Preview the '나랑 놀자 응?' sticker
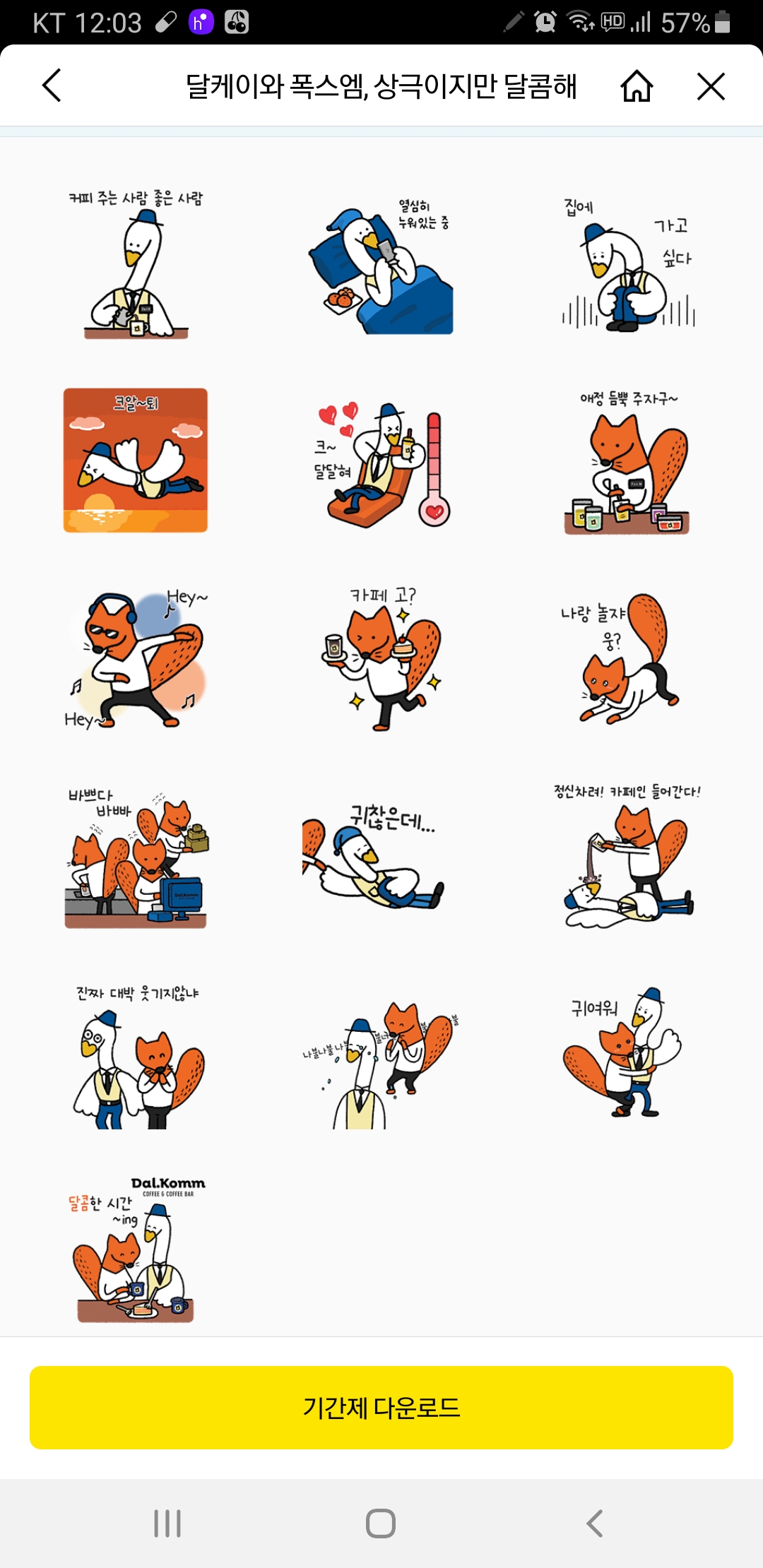 coord(620,658)
